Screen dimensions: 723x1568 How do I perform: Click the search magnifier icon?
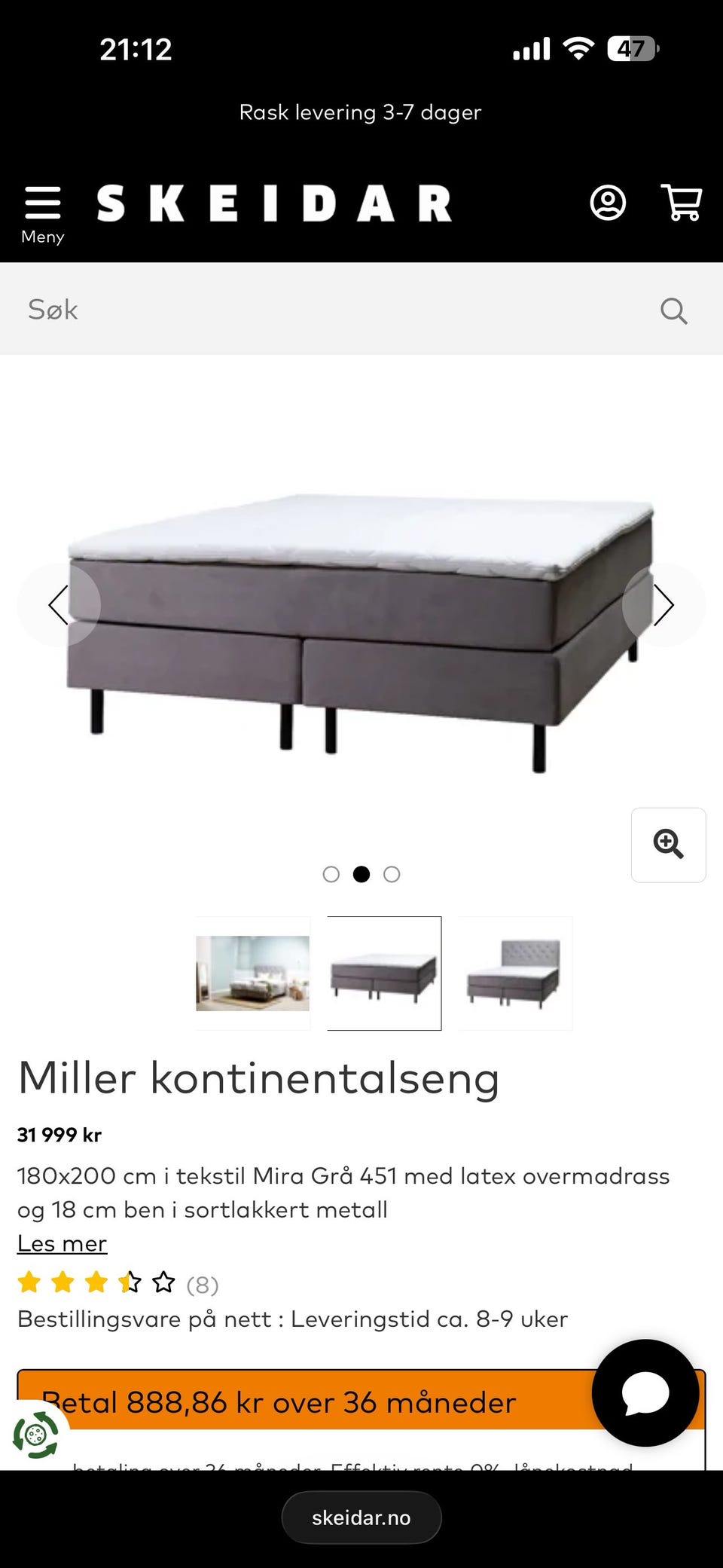tap(673, 310)
